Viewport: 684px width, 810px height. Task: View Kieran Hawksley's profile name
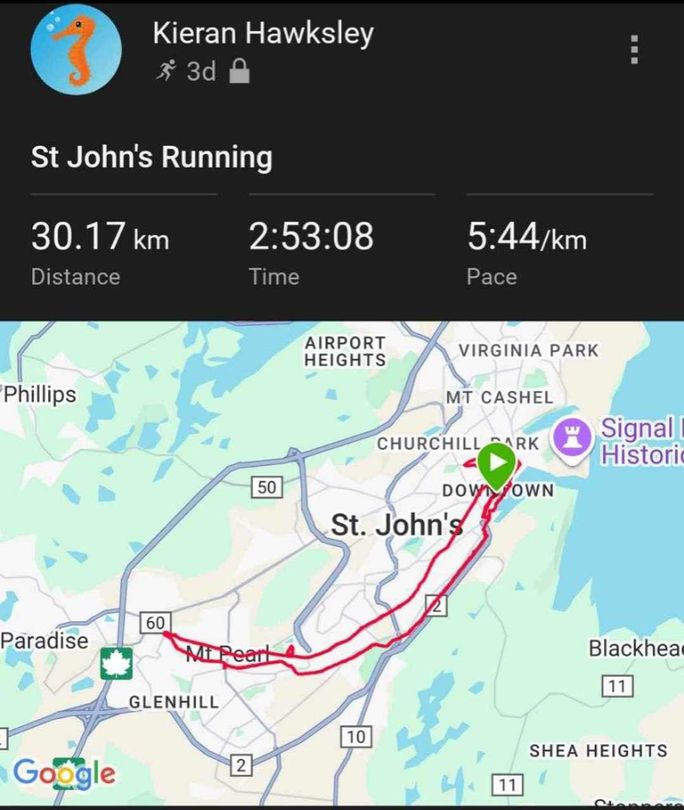point(263,33)
